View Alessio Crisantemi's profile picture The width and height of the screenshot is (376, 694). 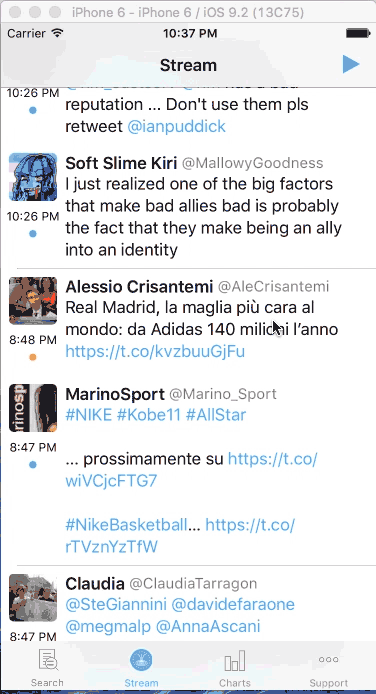[x=33, y=301]
